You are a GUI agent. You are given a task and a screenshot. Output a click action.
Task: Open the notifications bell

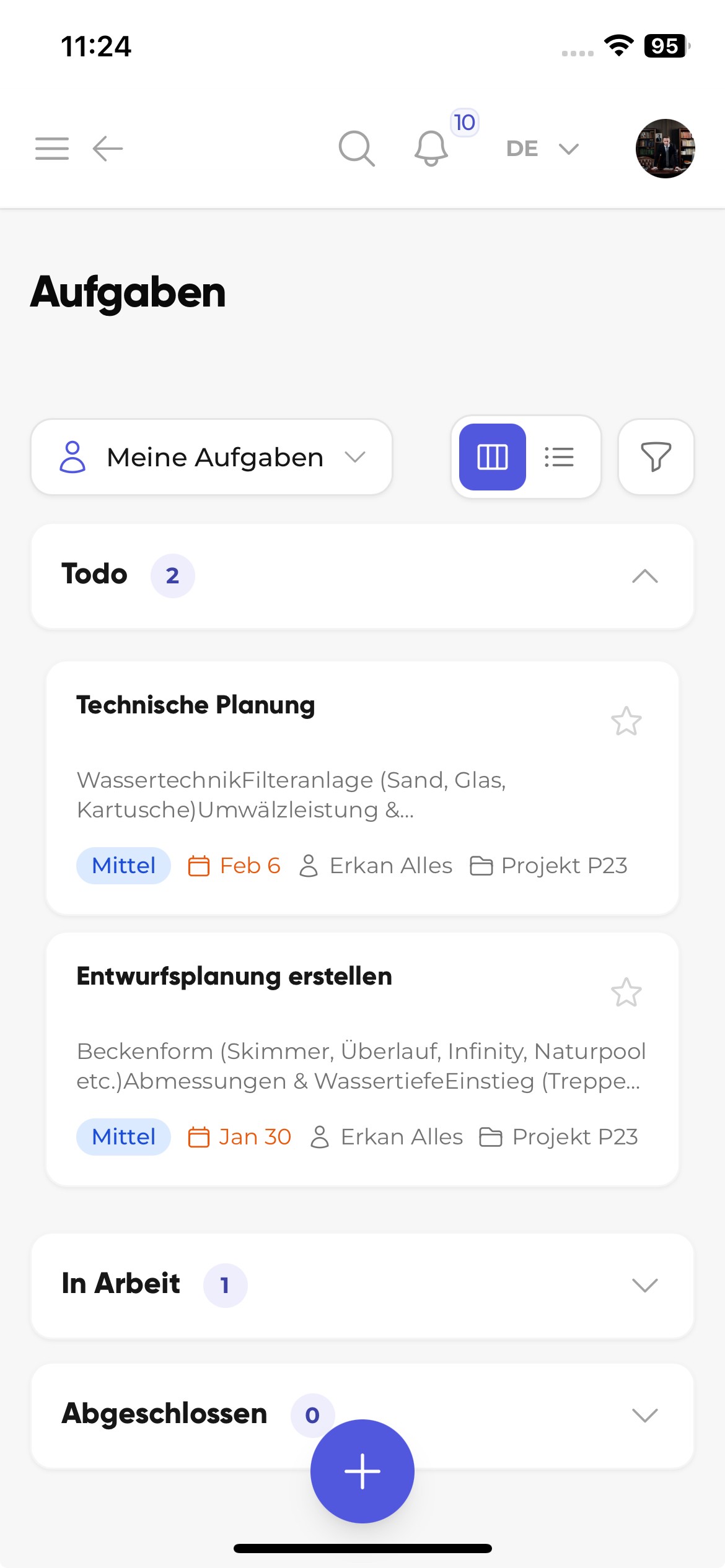(x=431, y=149)
